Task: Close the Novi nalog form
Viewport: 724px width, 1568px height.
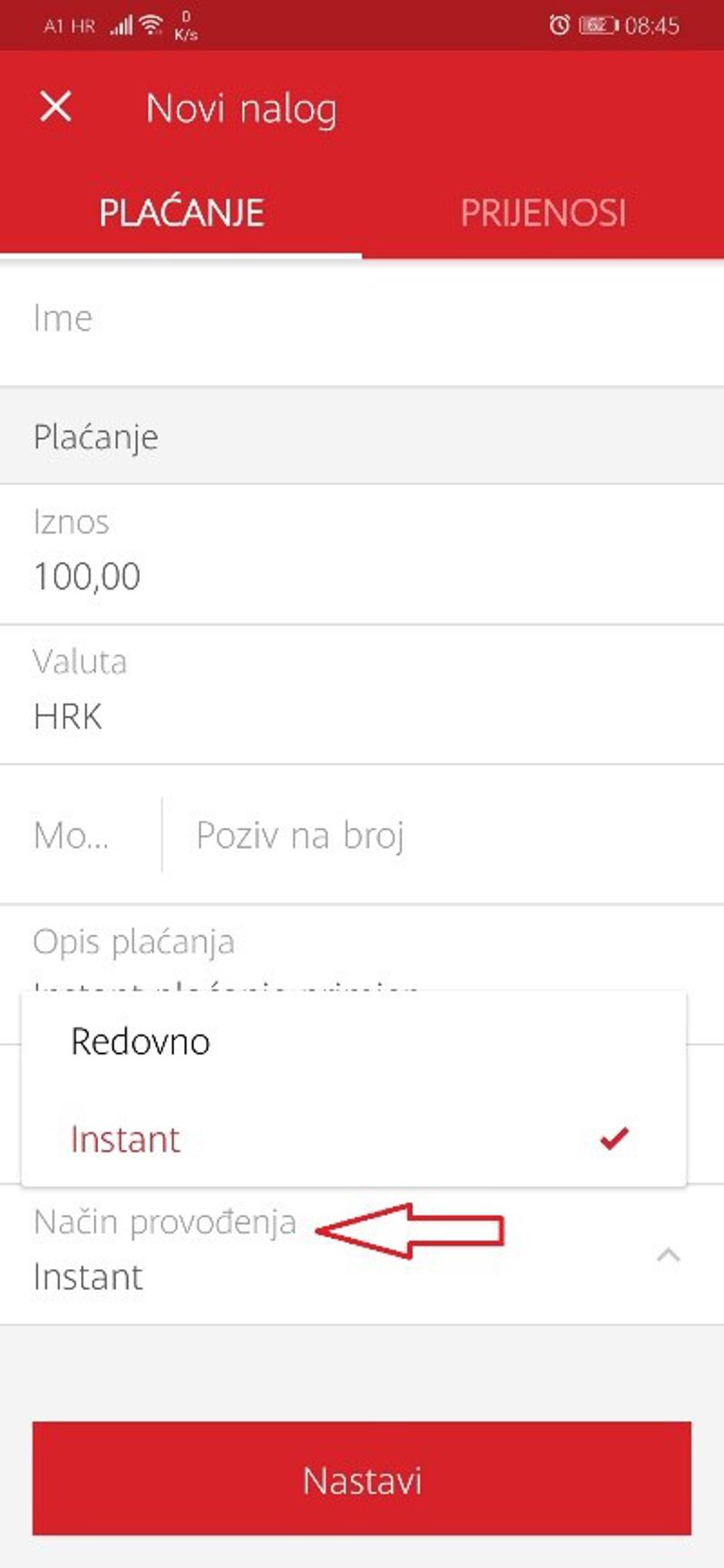Action: coord(55,109)
